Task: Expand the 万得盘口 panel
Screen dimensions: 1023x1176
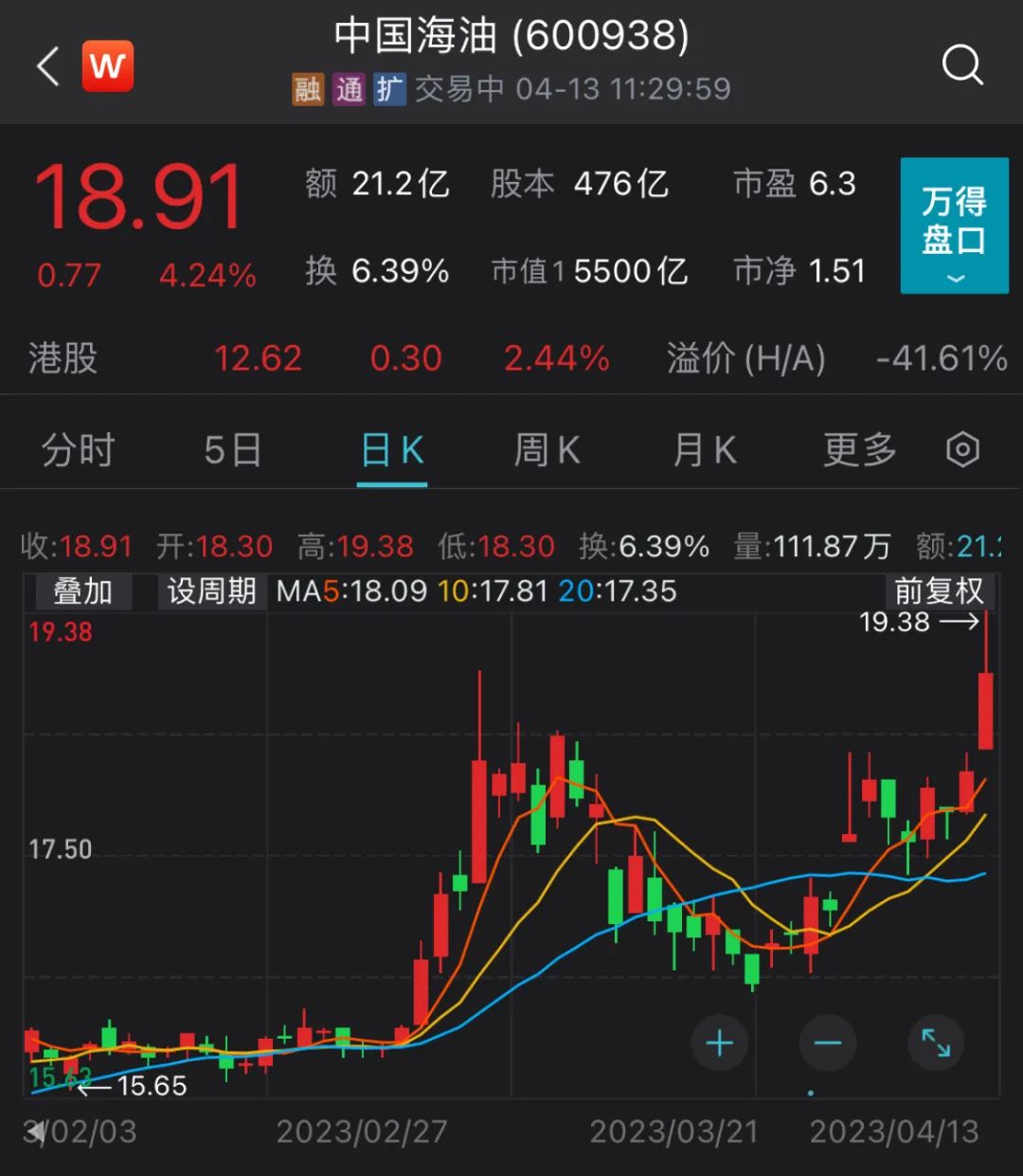Action: point(953,226)
